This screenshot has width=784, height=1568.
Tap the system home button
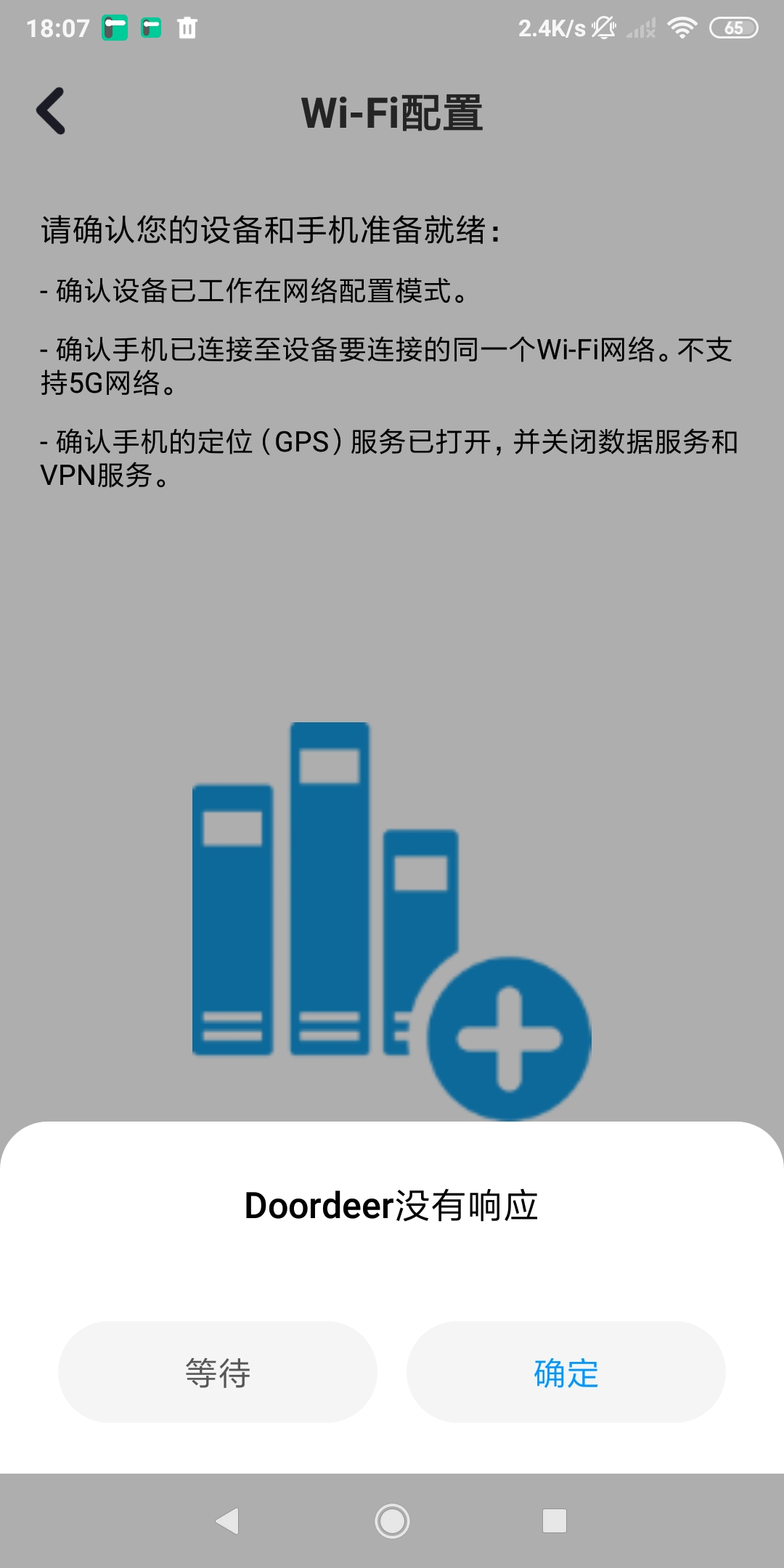tap(392, 1521)
